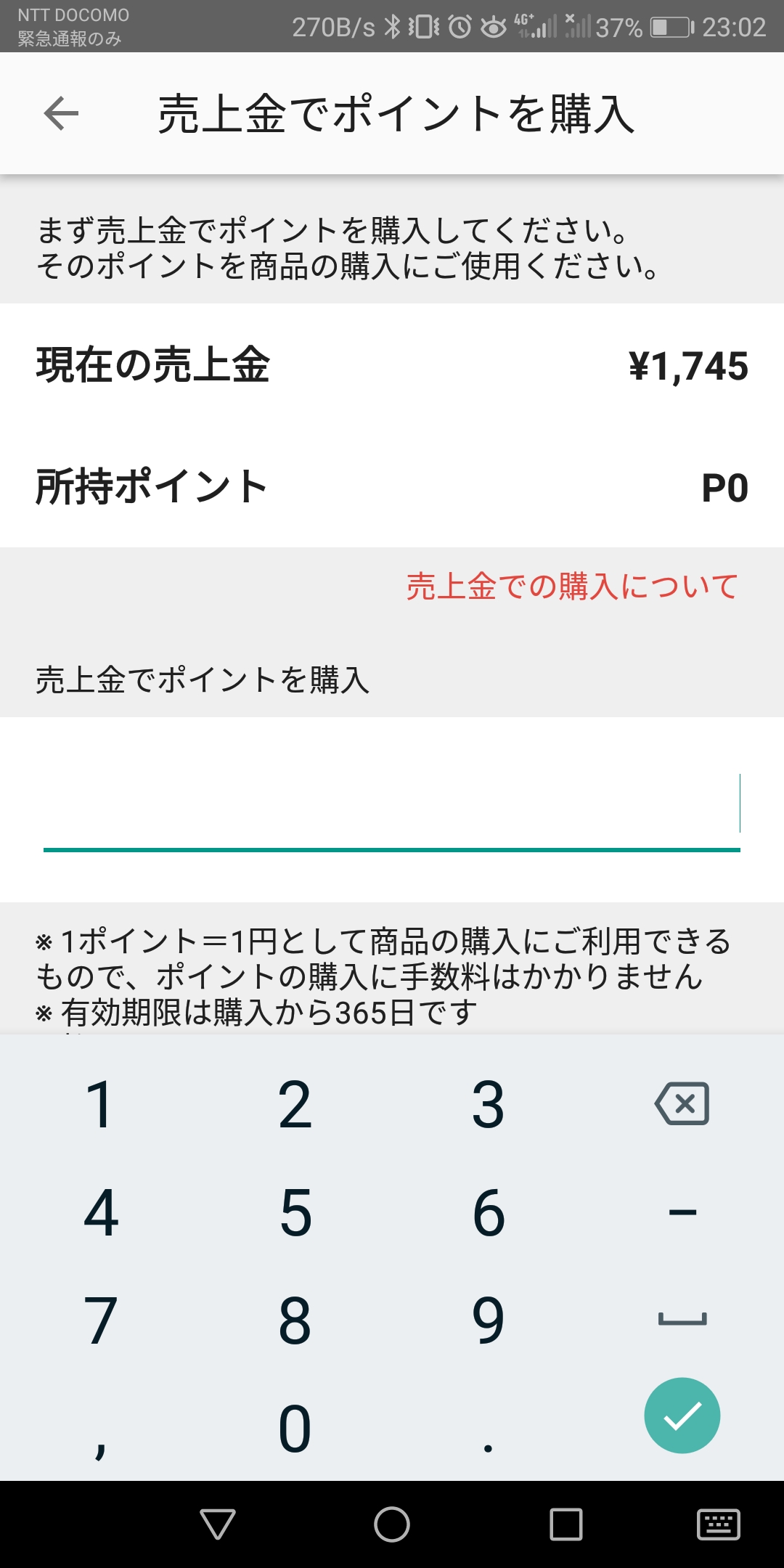Tap the 0 key on the keypad
Screen dimensions: 784x1568
[295, 1428]
